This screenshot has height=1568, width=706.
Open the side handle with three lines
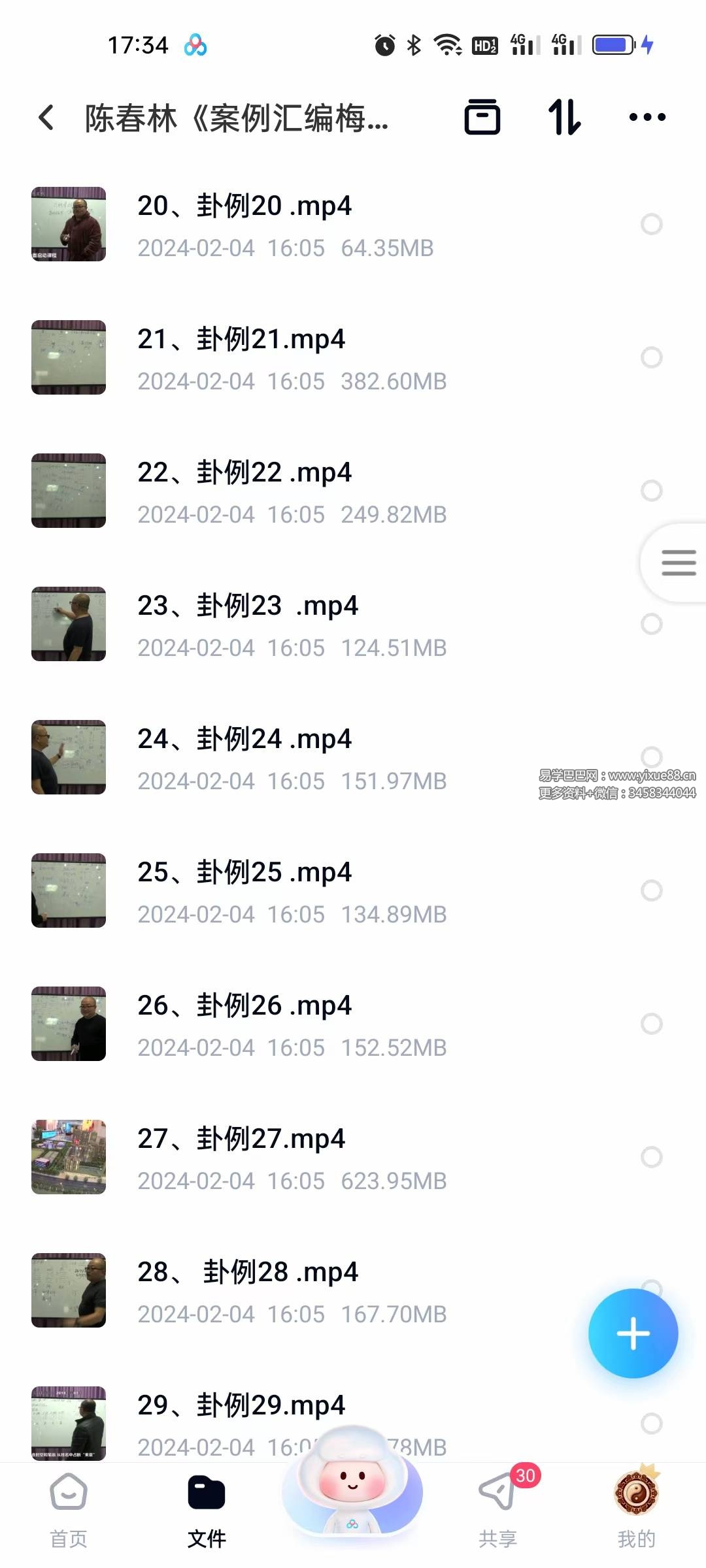point(678,563)
